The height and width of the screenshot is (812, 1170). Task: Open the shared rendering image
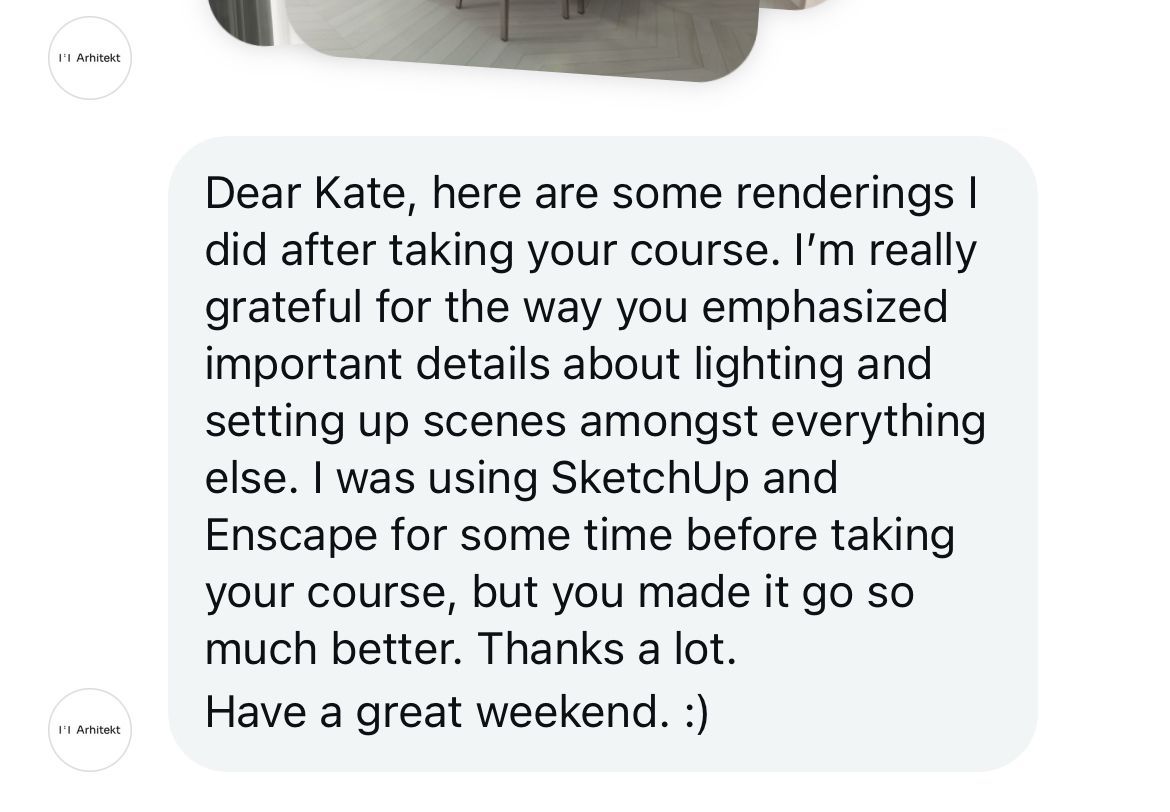[520, 35]
